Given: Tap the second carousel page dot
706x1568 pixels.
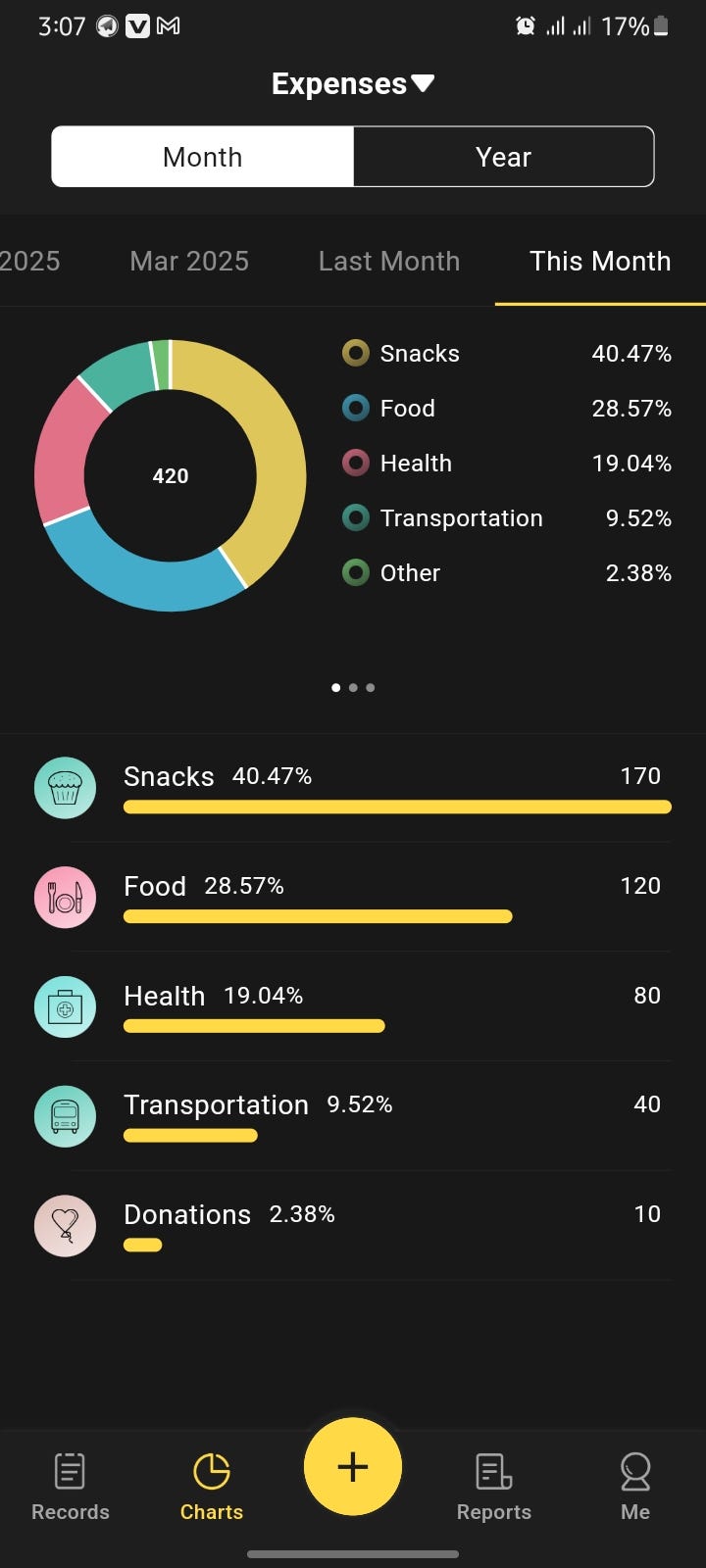Looking at the screenshot, I should click(x=353, y=687).
